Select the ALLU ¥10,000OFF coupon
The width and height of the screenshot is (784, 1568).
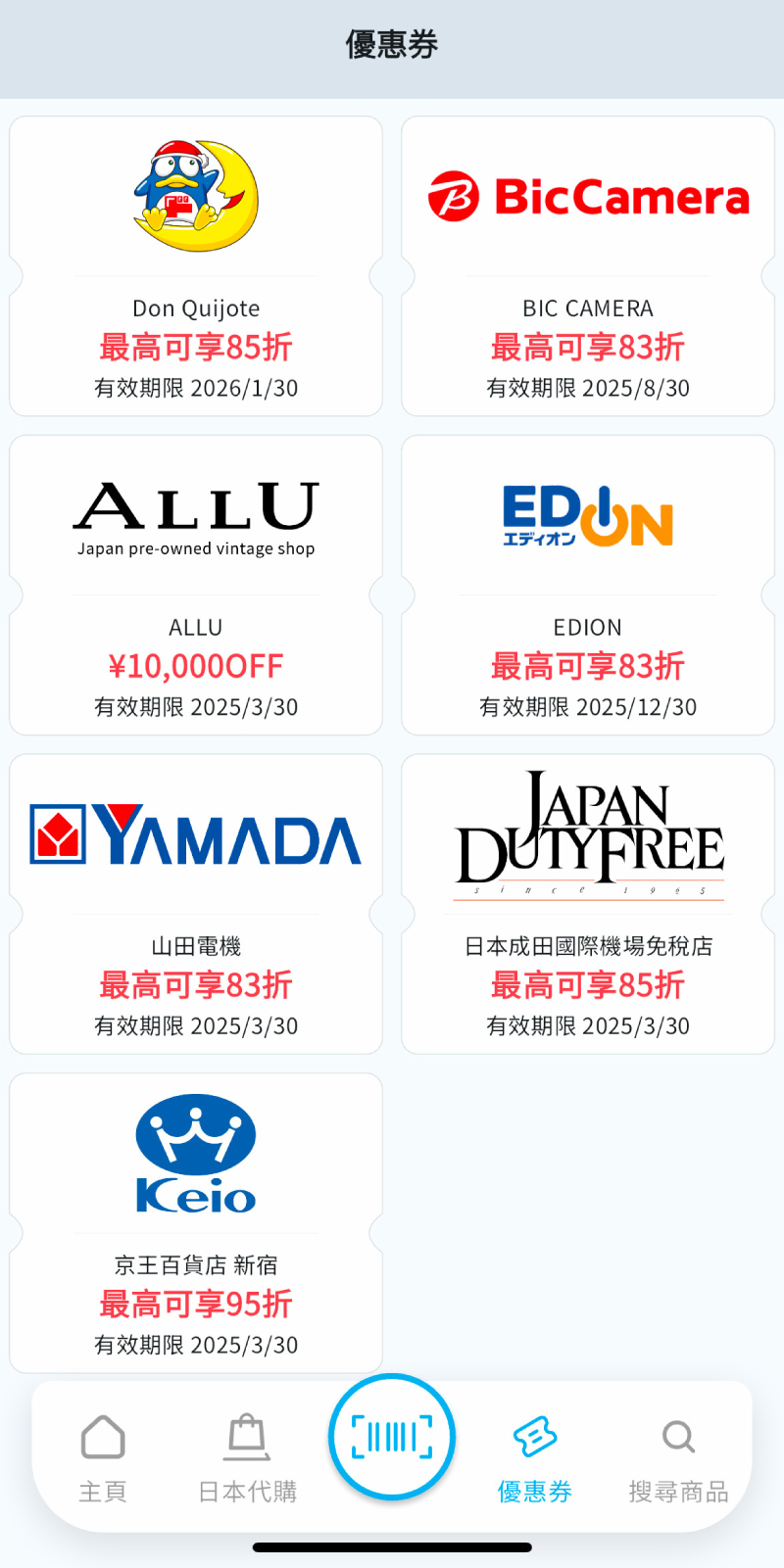click(x=196, y=586)
